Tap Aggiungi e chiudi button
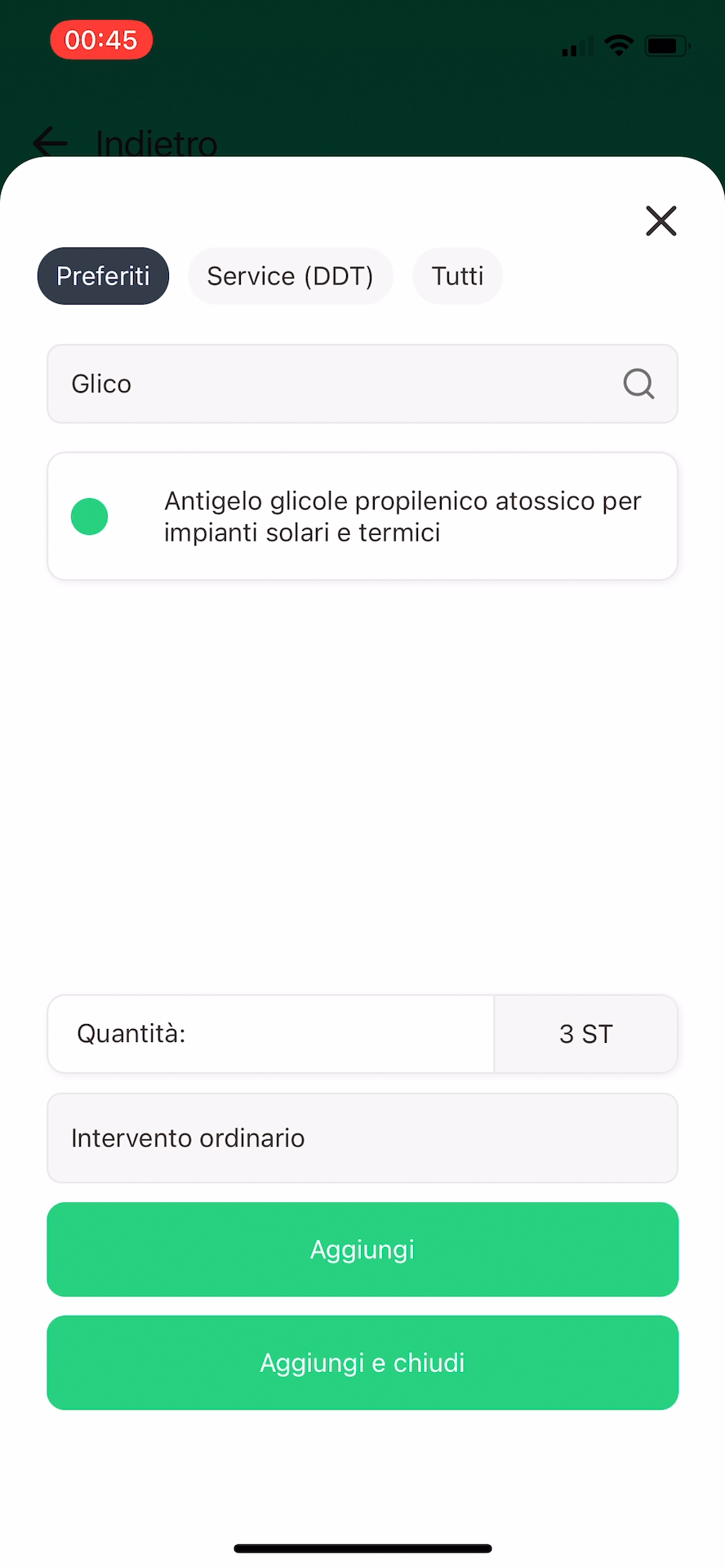Image resolution: width=725 pixels, height=1568 pixels. pos(362,1363)
